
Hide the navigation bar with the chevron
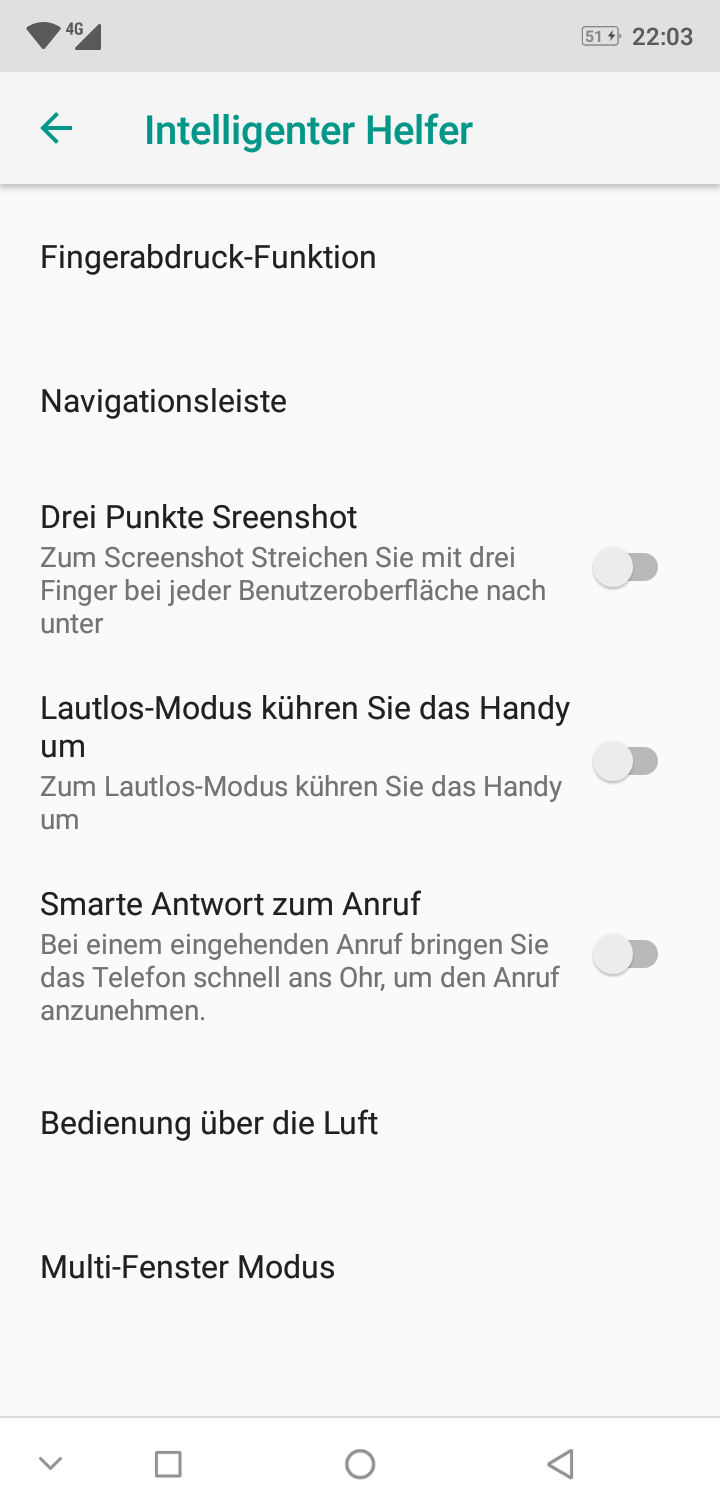(51, 1465)
